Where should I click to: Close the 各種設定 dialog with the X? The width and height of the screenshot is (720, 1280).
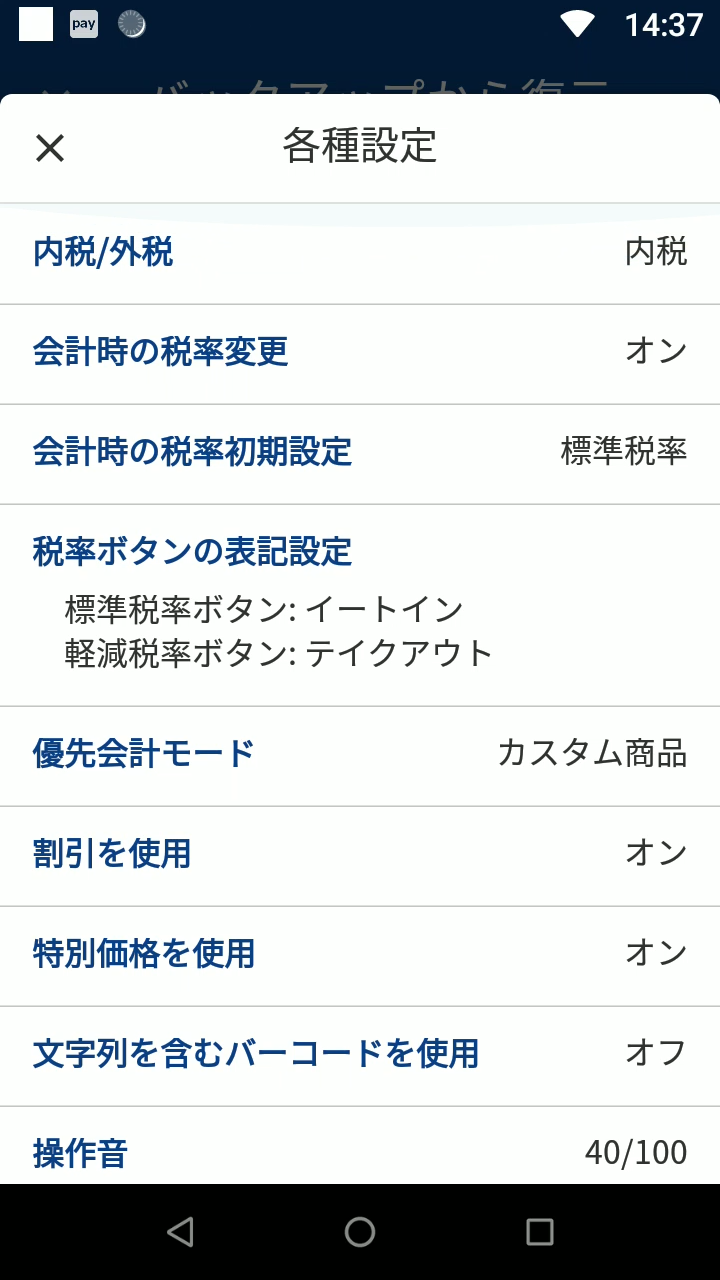click(x=47, y=147)
